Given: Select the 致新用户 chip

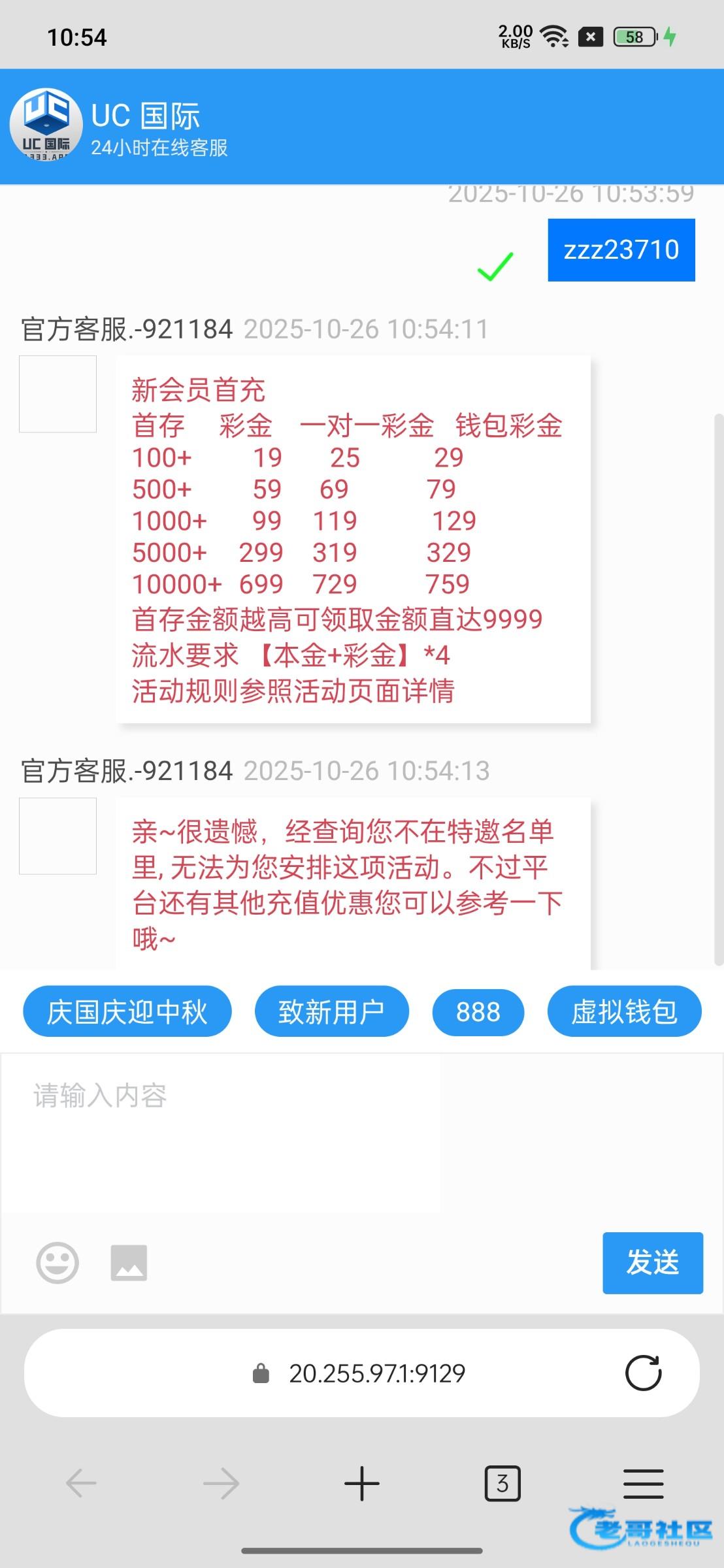Looking at the screenshot, I should [332, 1011].
